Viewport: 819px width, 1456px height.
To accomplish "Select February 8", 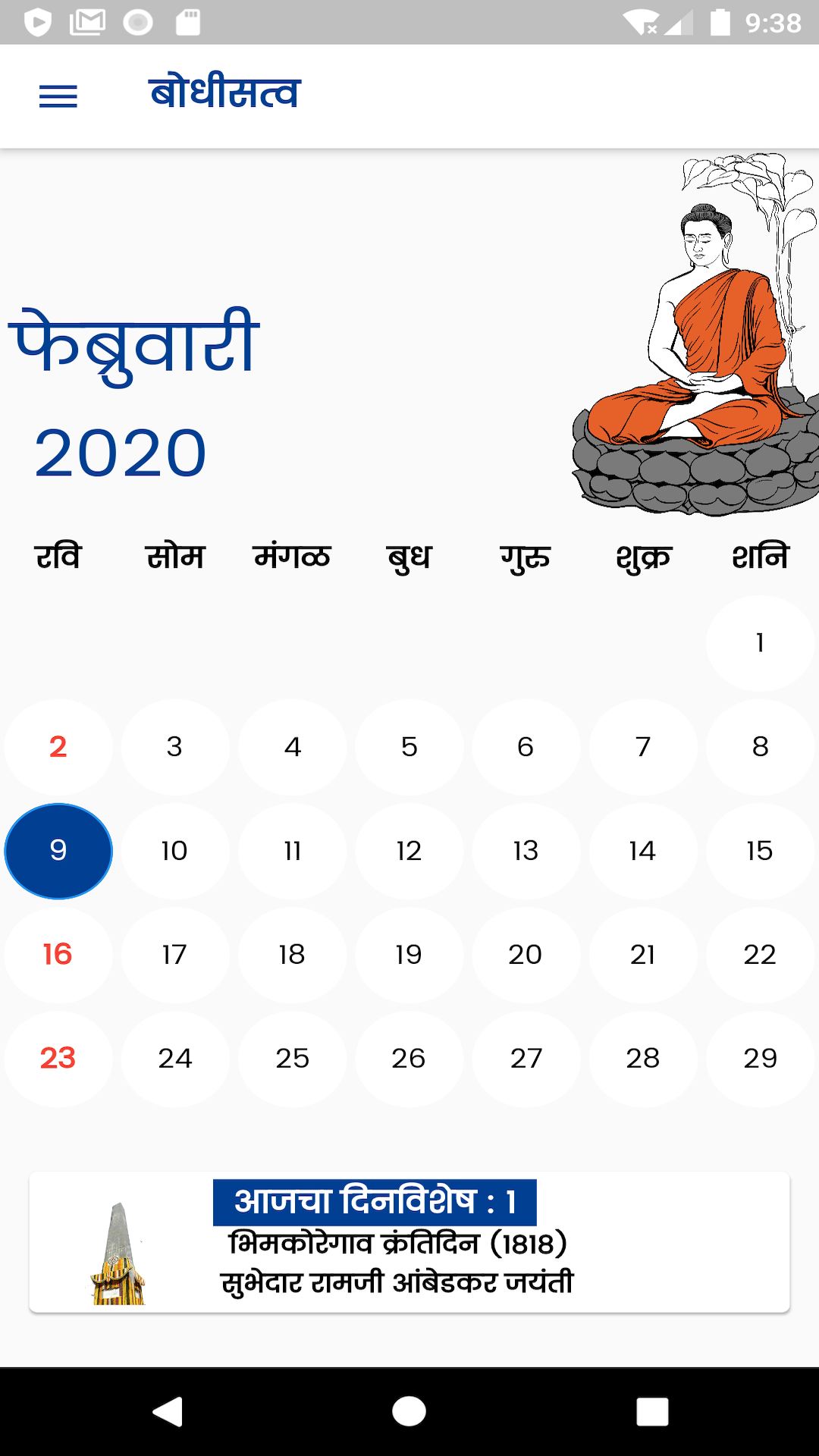I will (760, 747).
